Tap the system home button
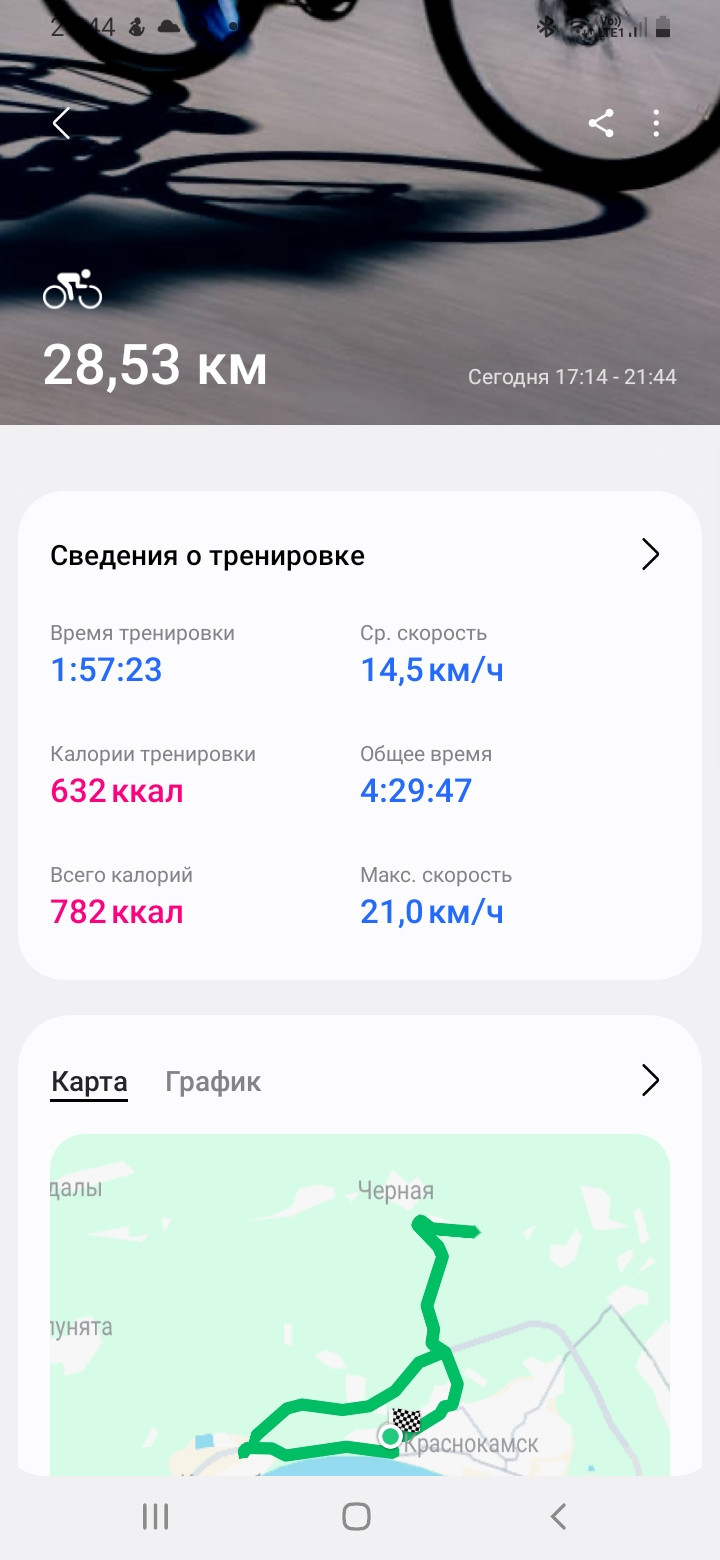Image resolution: width=720 pixels, height=1560 pixels. (x=357, y=1516)
